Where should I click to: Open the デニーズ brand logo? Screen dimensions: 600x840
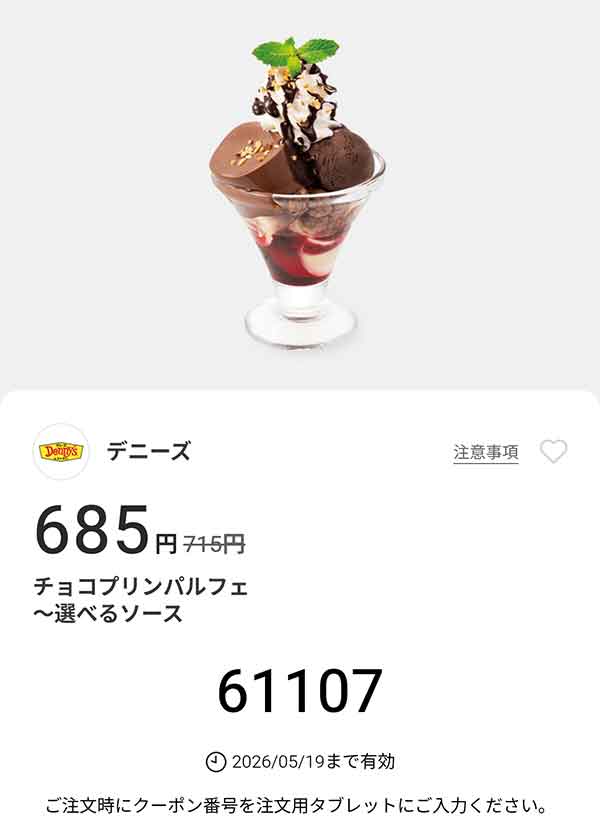click(x=61, y=452)
